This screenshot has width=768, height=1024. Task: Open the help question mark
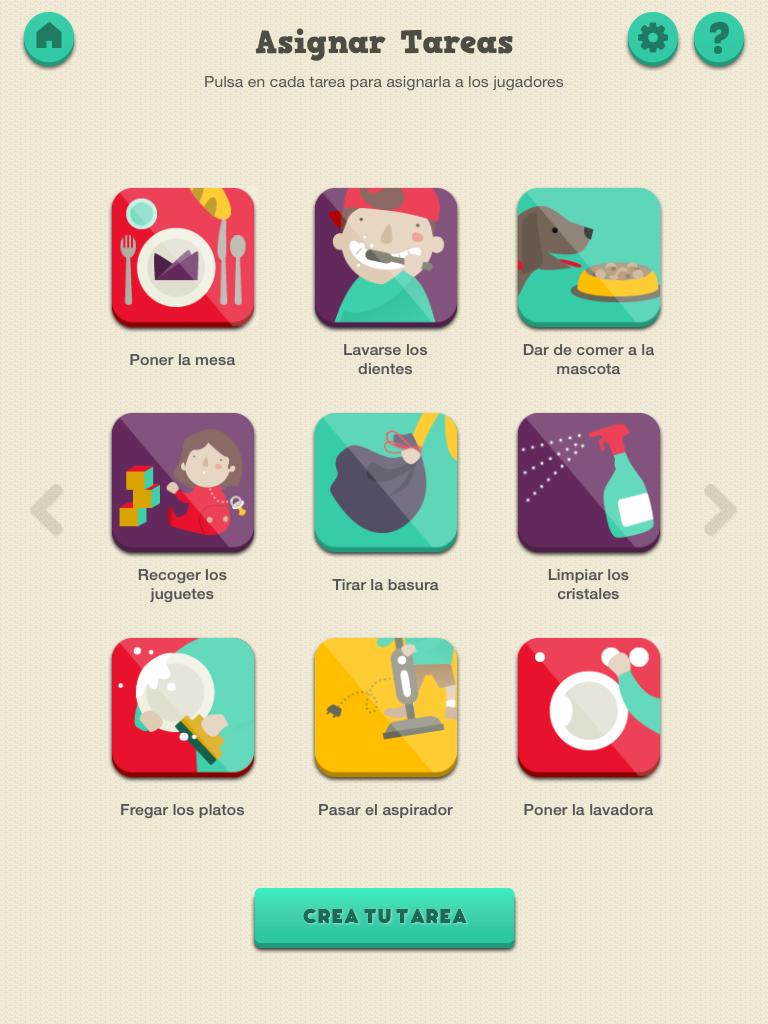coord(719,38)
